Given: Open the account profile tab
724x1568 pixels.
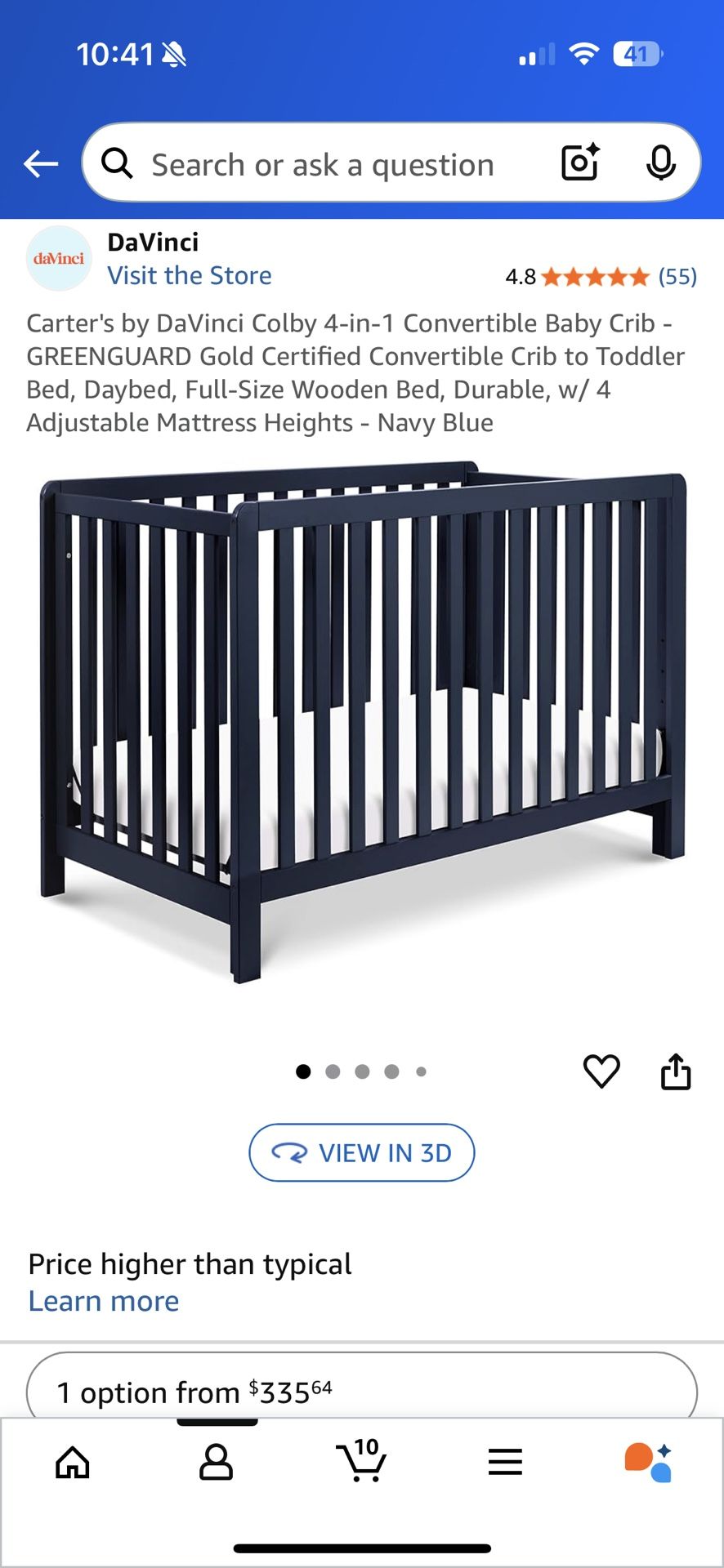Looking at the screenshot, I should [x=217, y=1462].
